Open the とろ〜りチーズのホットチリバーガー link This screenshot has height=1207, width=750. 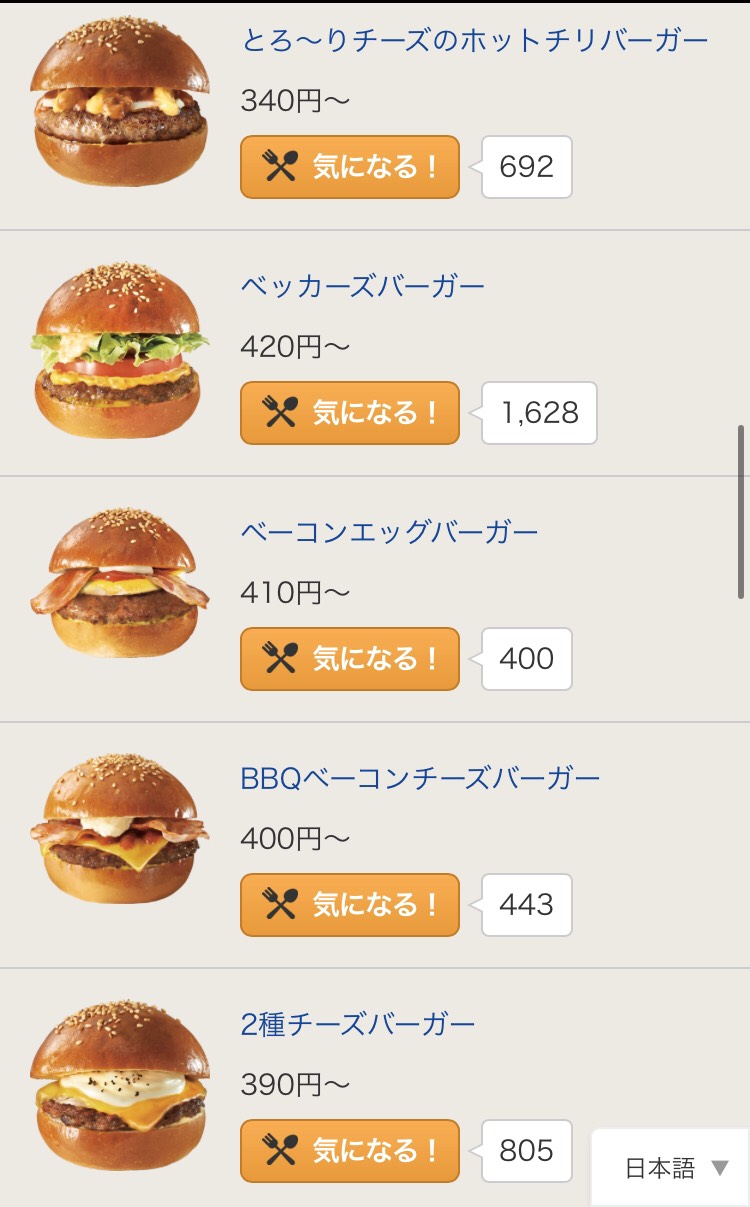[474, 41]
